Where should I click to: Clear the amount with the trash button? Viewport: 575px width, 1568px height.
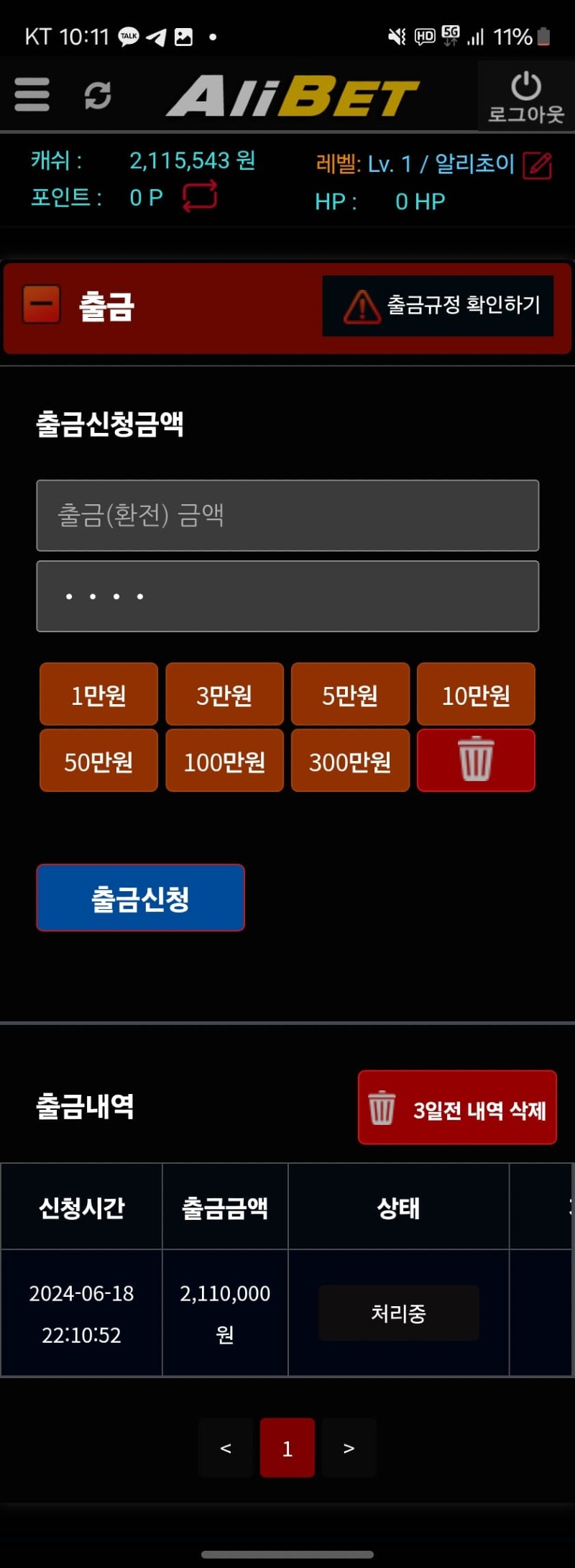click(476, 760)
